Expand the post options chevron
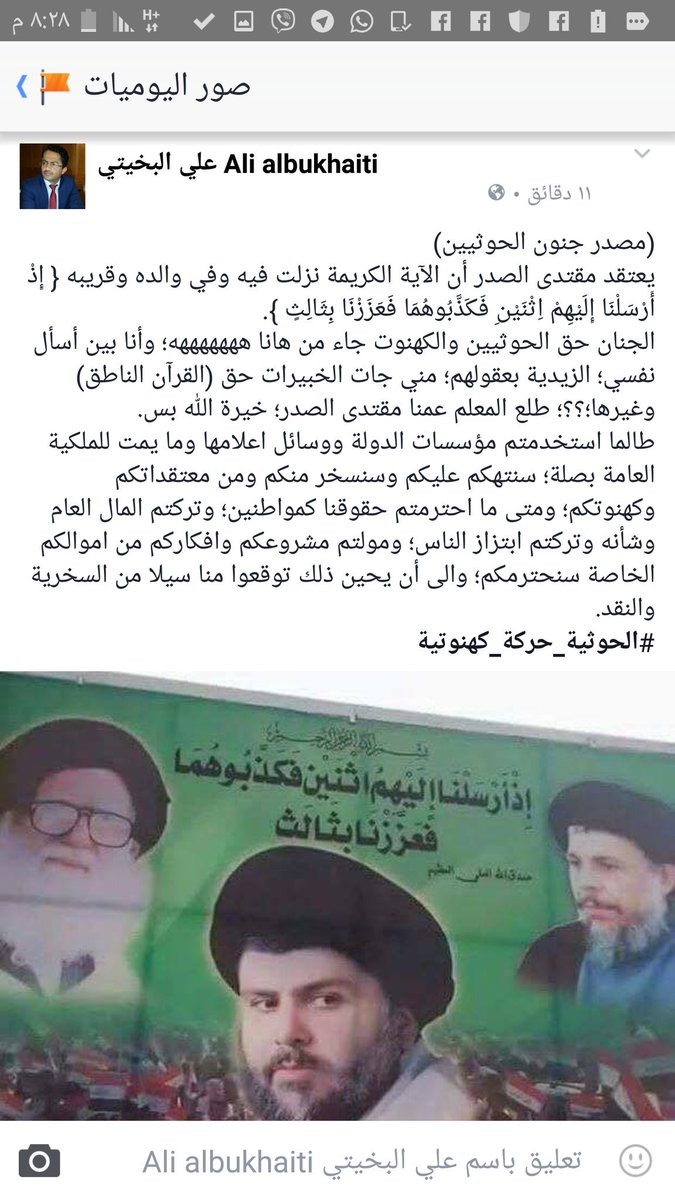Image resolution: width=675 pixels, height=1200 pixels. pyautogui.click(x=642, y=154)
